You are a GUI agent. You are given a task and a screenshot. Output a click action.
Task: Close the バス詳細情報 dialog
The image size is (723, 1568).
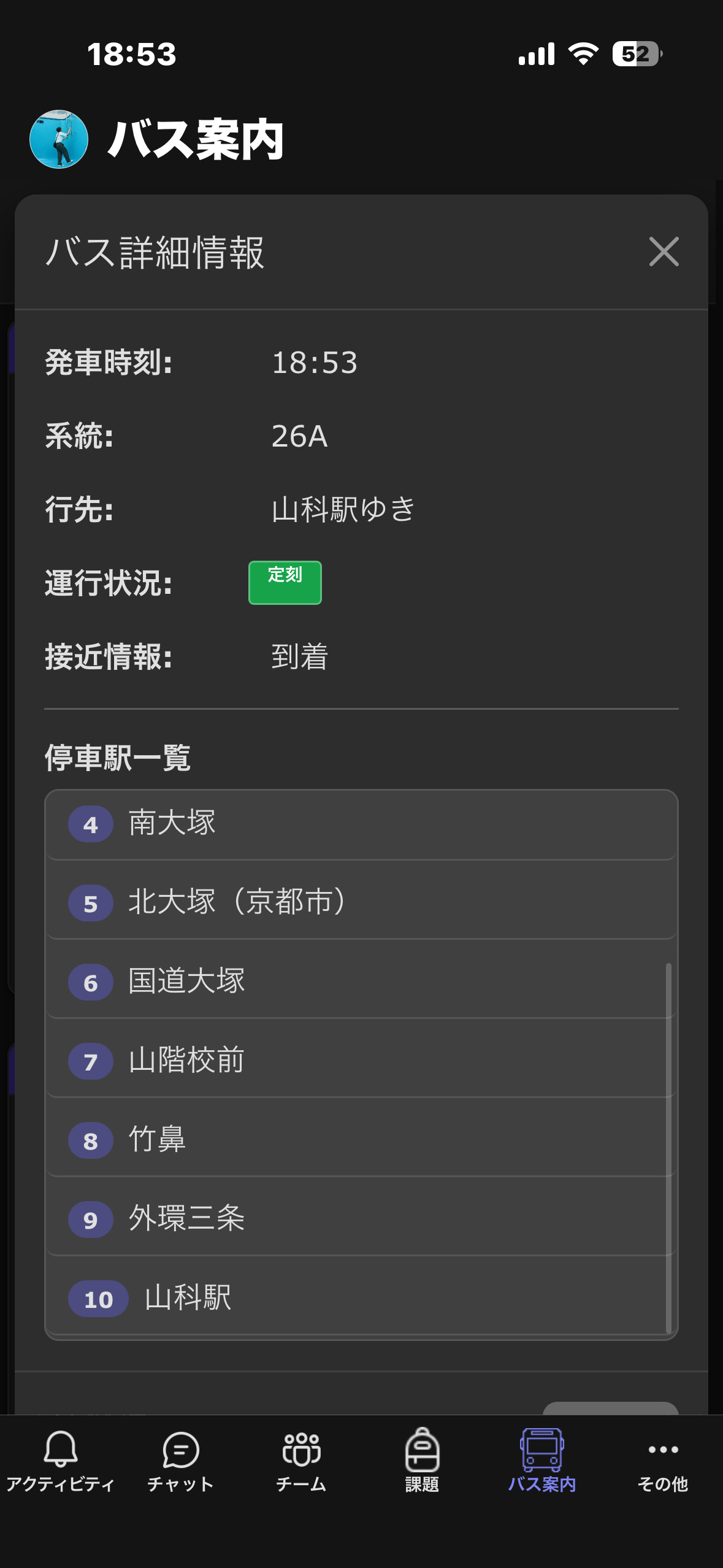664,252
